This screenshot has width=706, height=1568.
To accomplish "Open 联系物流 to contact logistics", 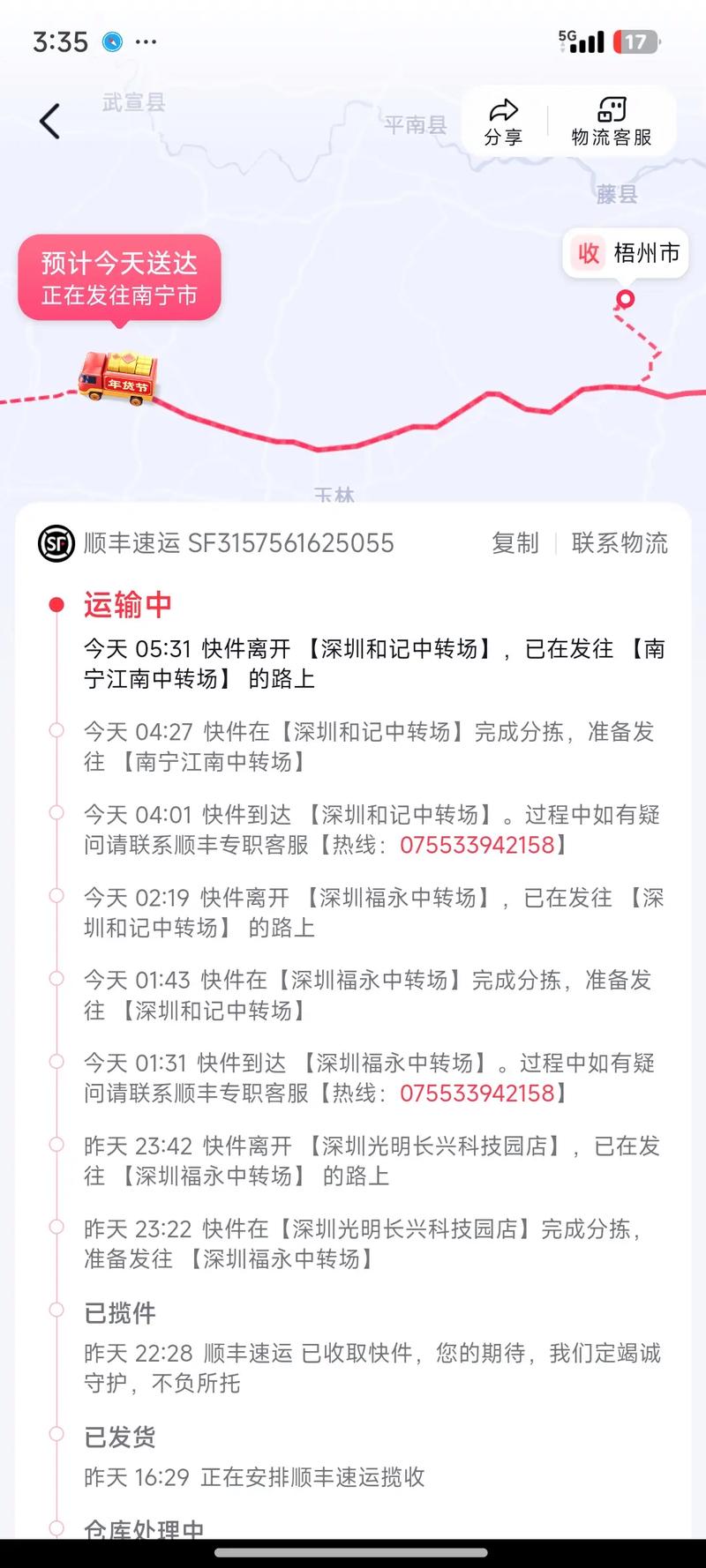I will click(619, 544).
